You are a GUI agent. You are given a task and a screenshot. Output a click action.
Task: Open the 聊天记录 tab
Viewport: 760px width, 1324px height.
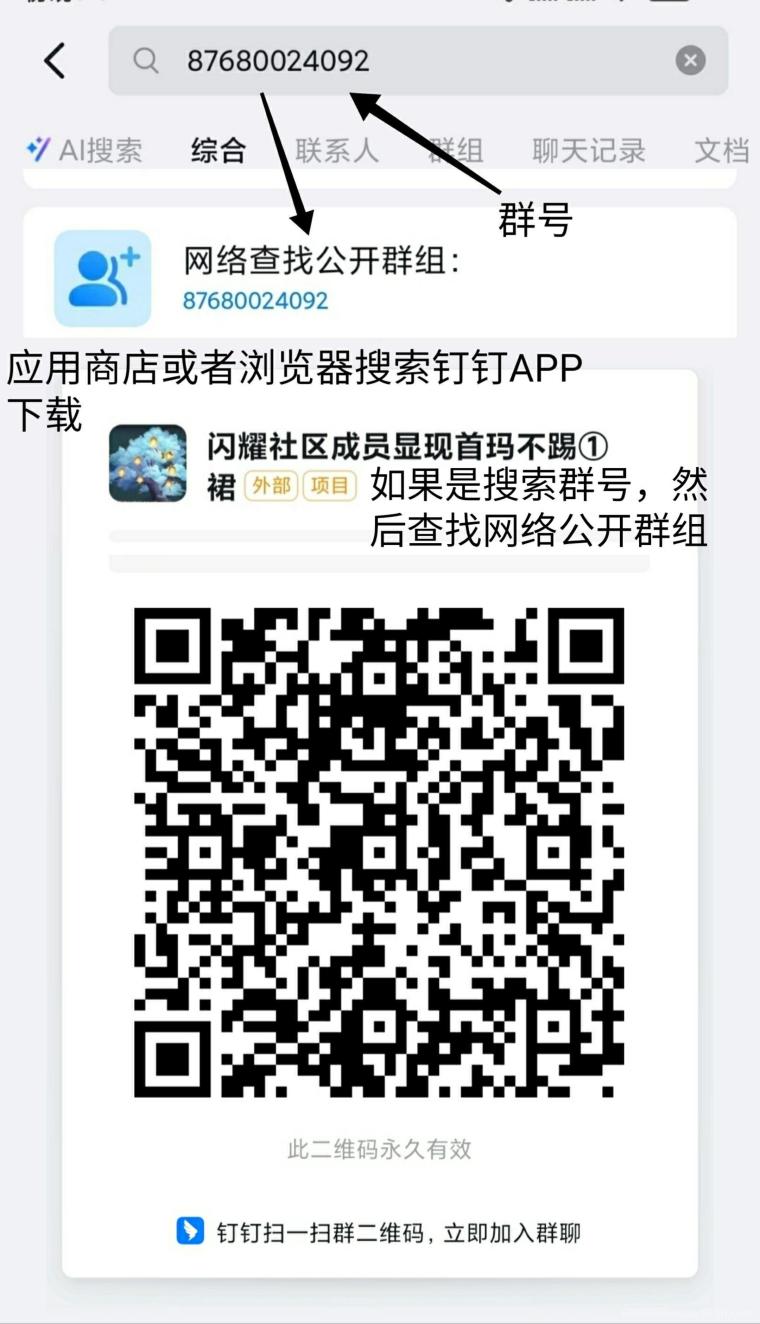click(x=589, y=150)
